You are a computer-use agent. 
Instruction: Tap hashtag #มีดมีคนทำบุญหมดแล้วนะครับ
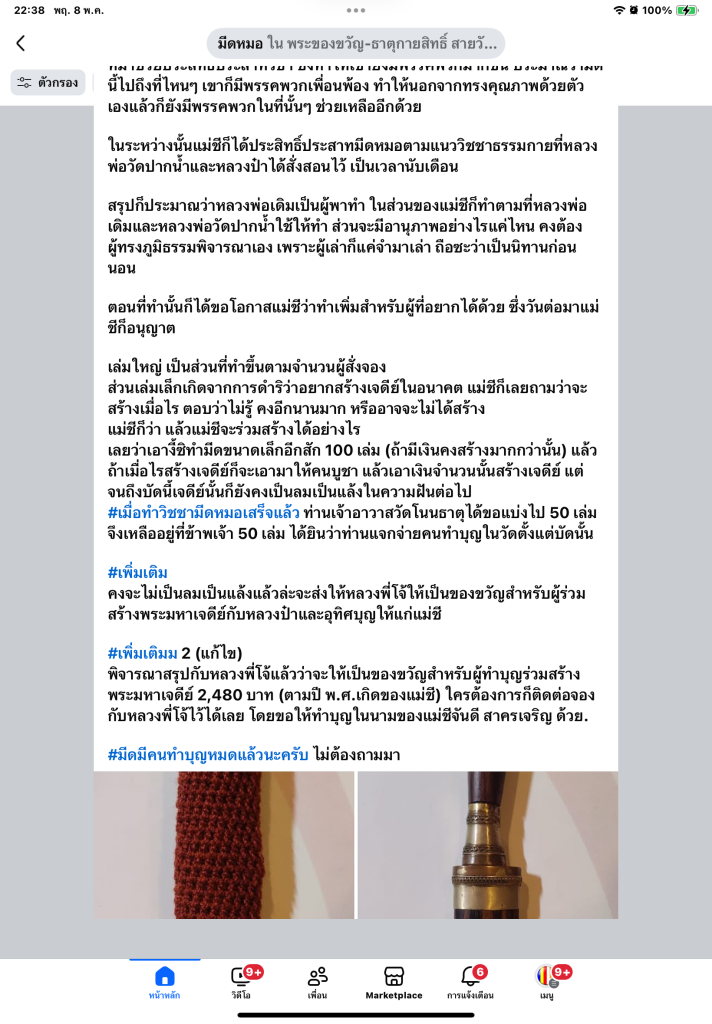[209, 755]
